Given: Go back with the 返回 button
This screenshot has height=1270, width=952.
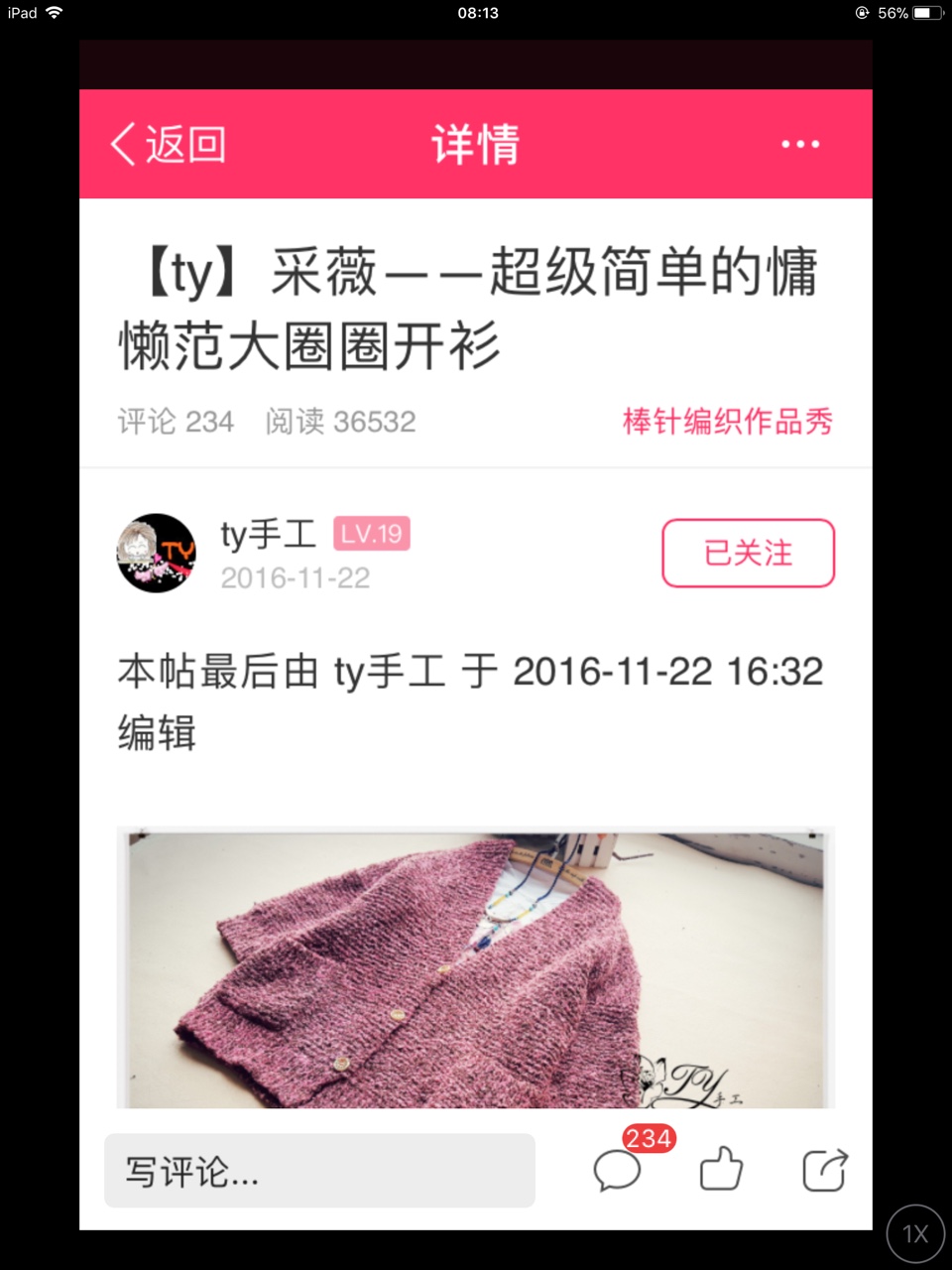Looking at the screenshot, I should pos(169,145).
